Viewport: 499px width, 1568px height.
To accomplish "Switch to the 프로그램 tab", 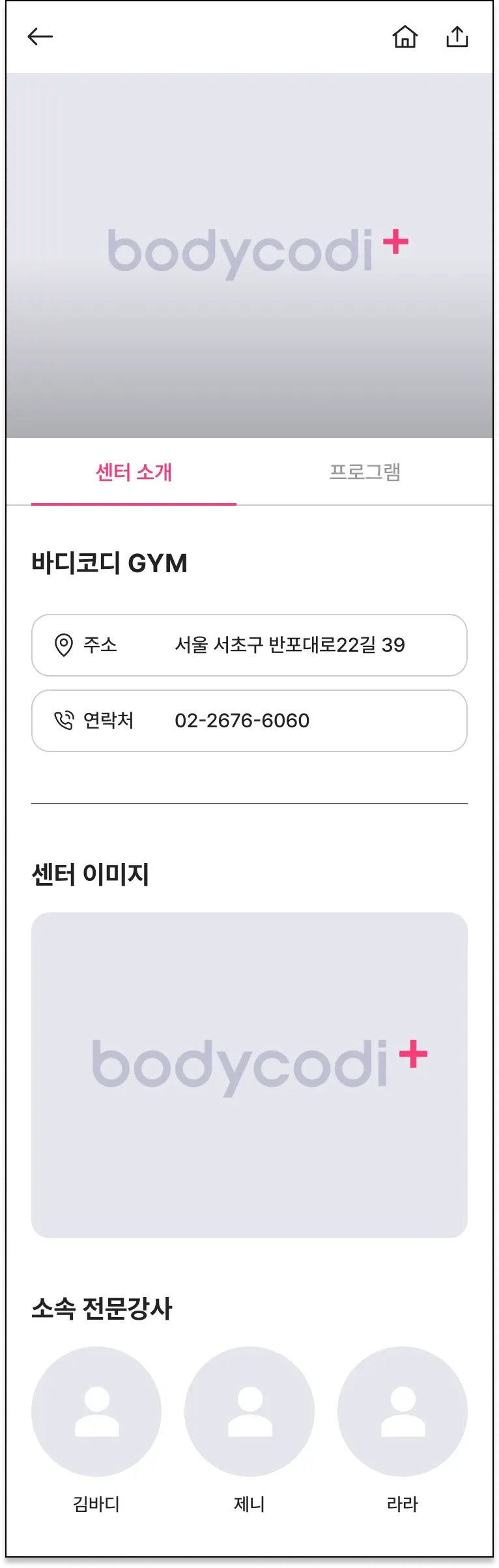I will (365, 472).
